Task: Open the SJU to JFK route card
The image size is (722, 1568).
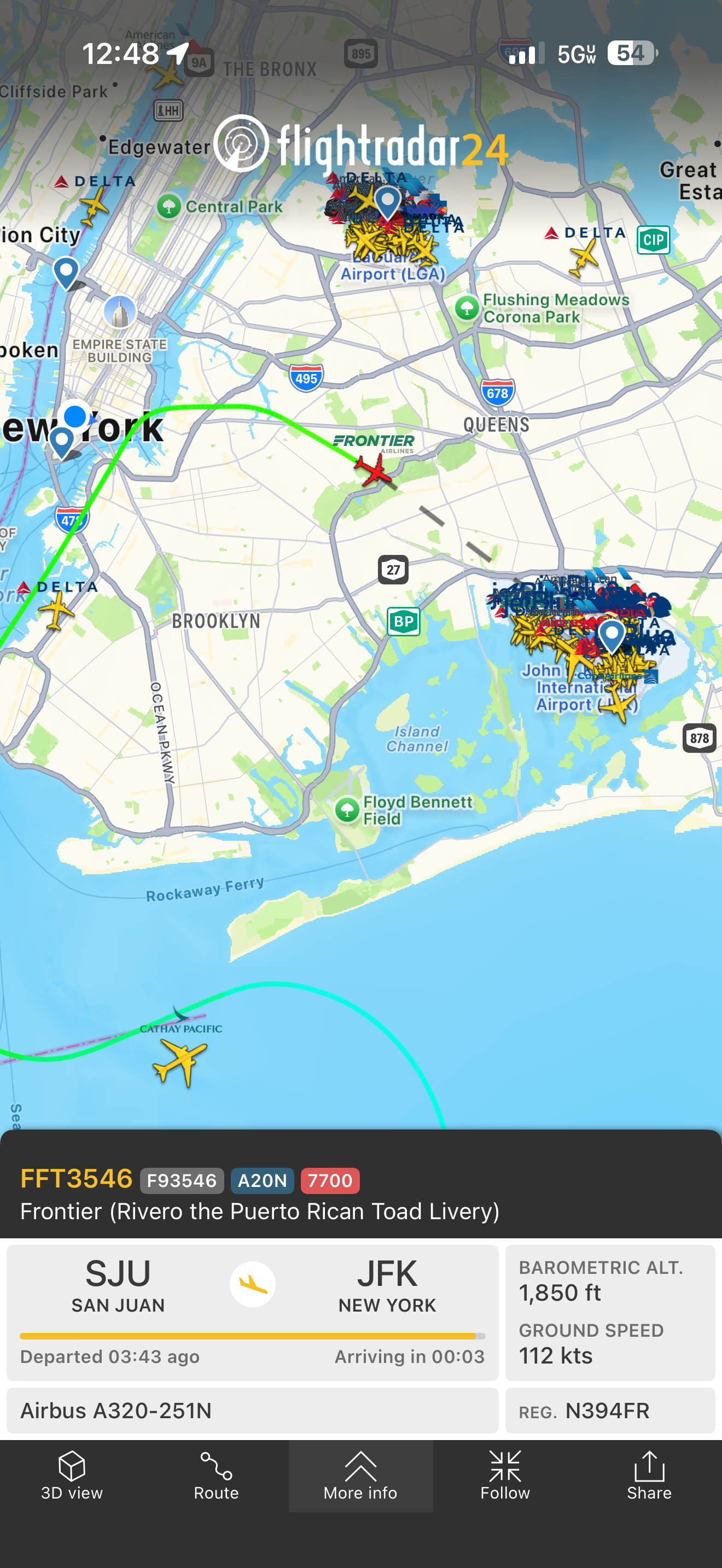Action: point(252,1311)
